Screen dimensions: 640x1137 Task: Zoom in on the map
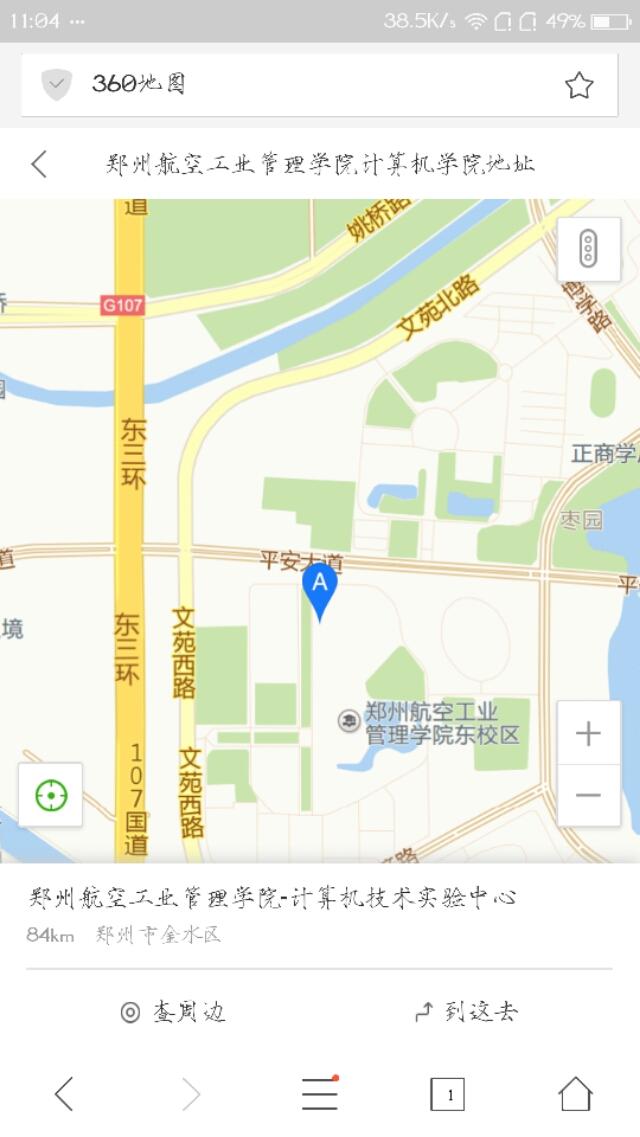pos(589,733)
